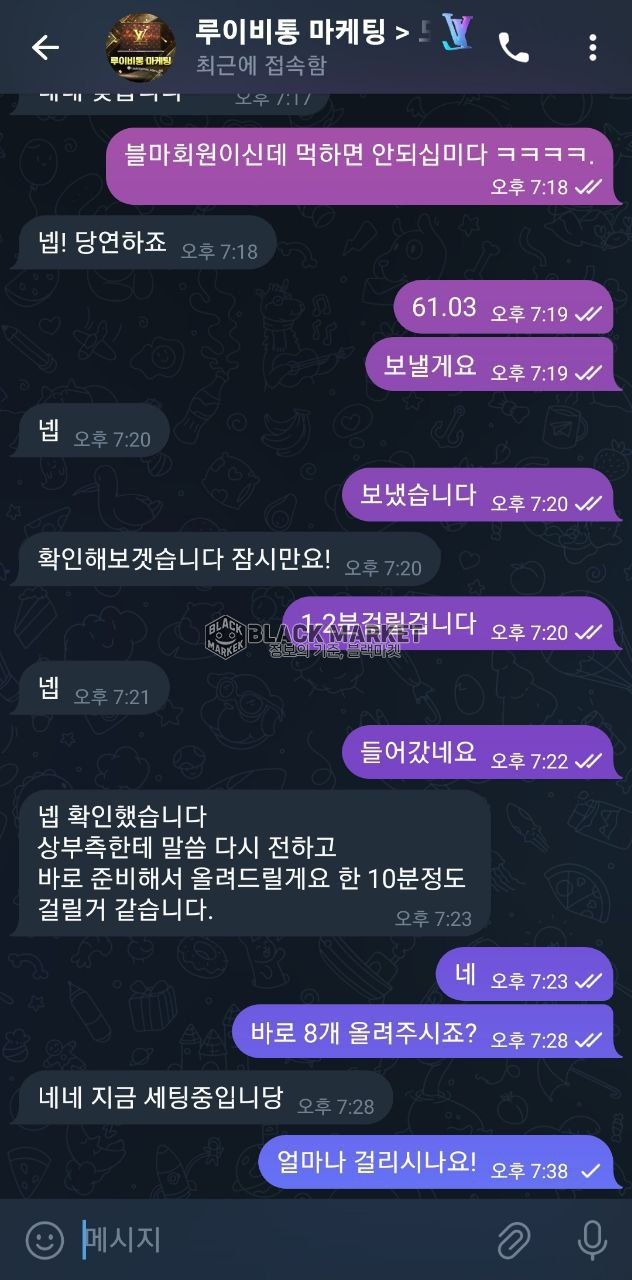Viewport: 632px width, 1280px height.
Task: Attach a file with the paperclip
Action: [x=514, y=1241]
